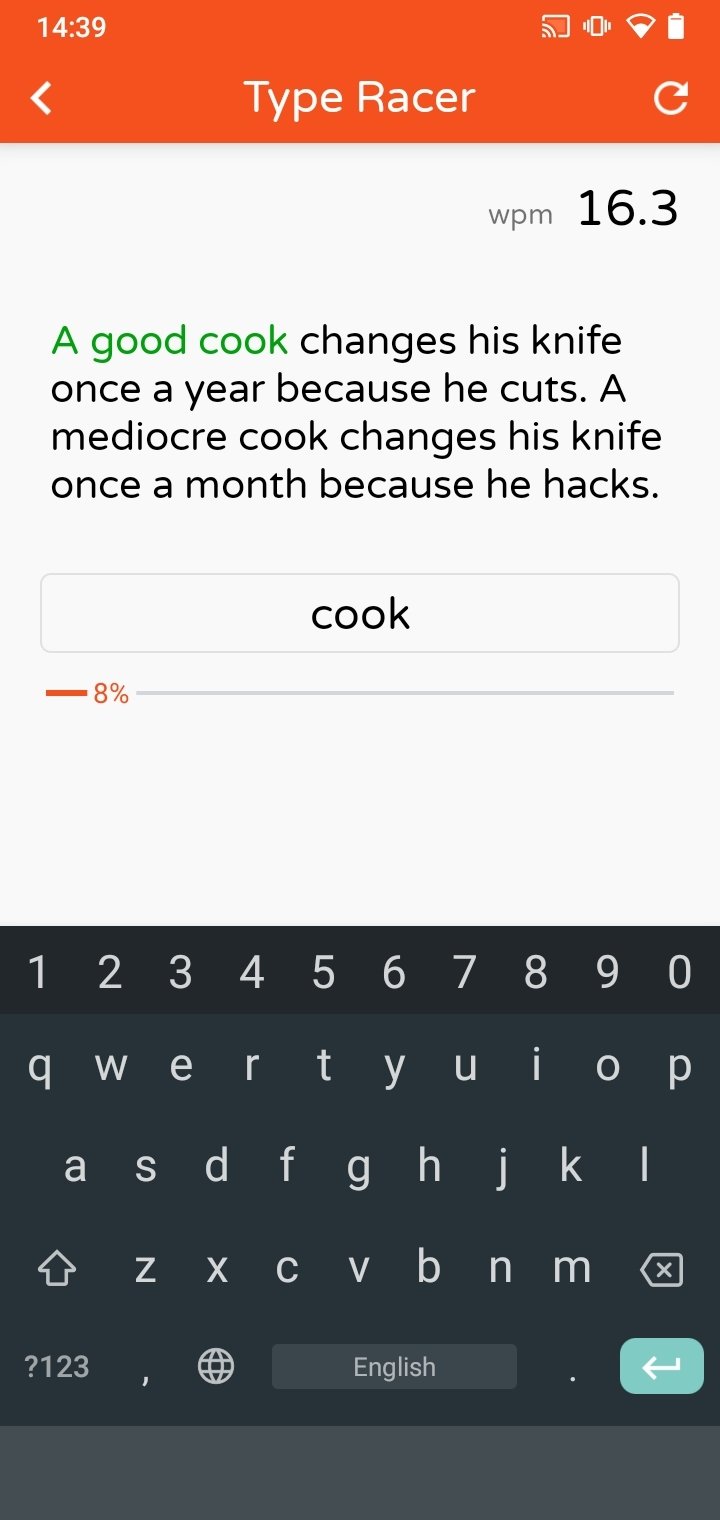
Task: Go back from Type Racer
Action: [42, 98]
